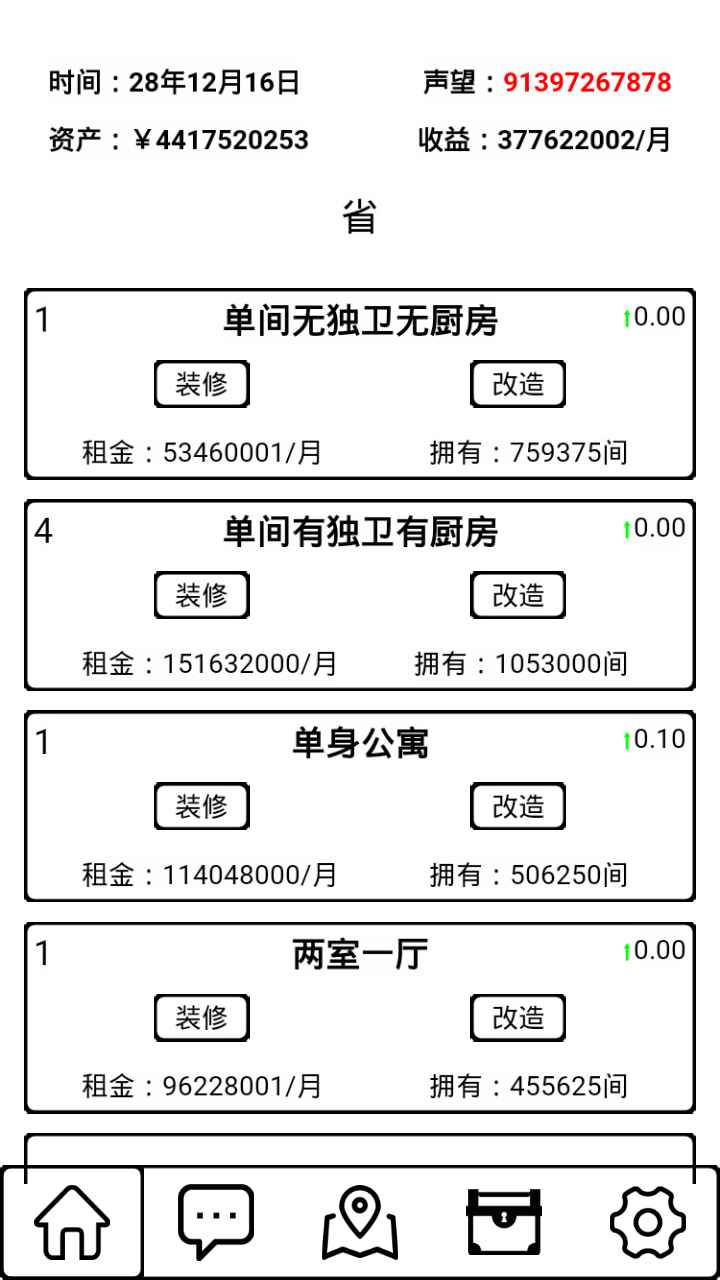Open the home screen via the house icon
This screenshot has height=1280, width=720.
[x=72, y=1220]
